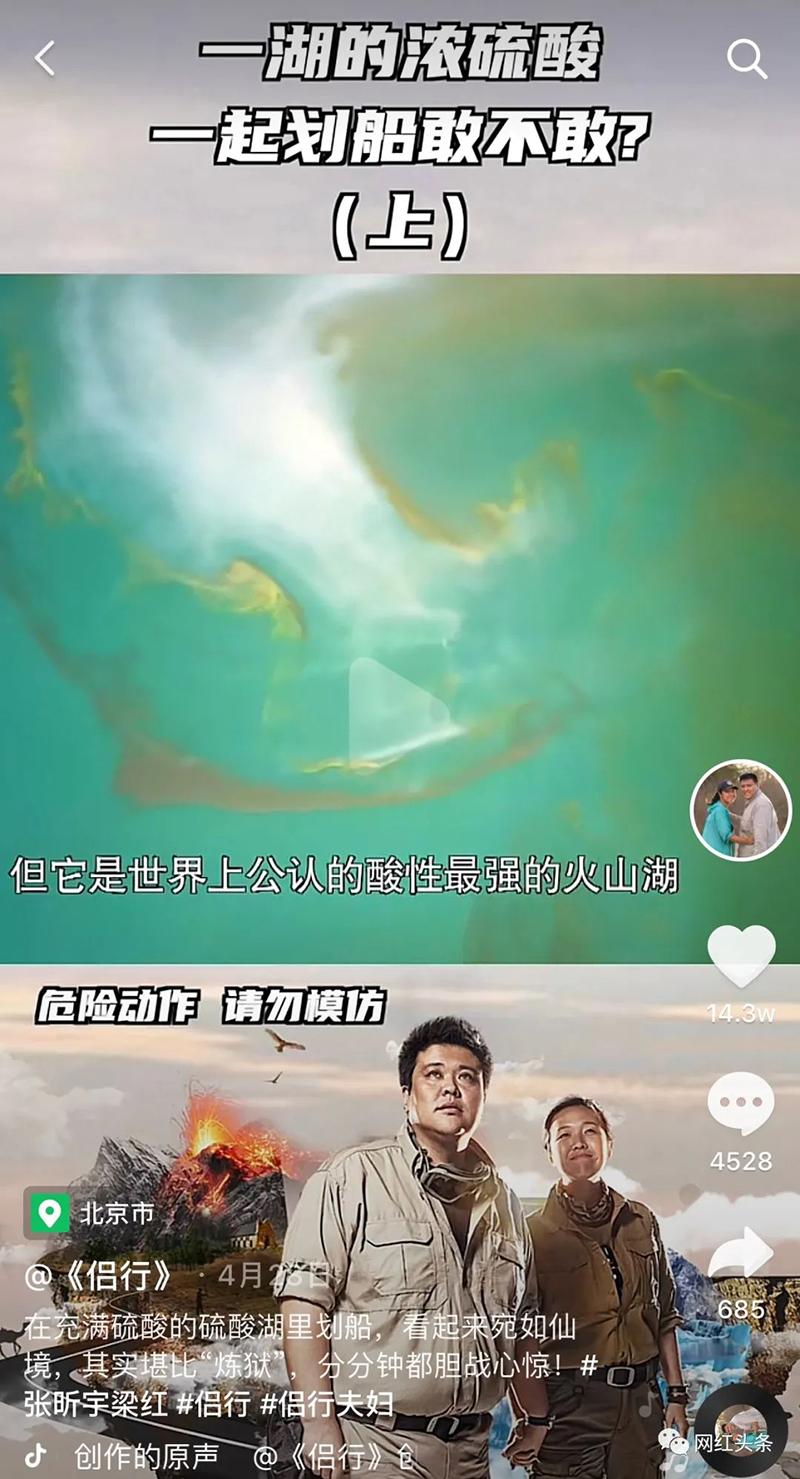Open the comments bubble
The width and height of the screenshot is (800, 1479).
pyautogui.click(x=741, y=1105)
